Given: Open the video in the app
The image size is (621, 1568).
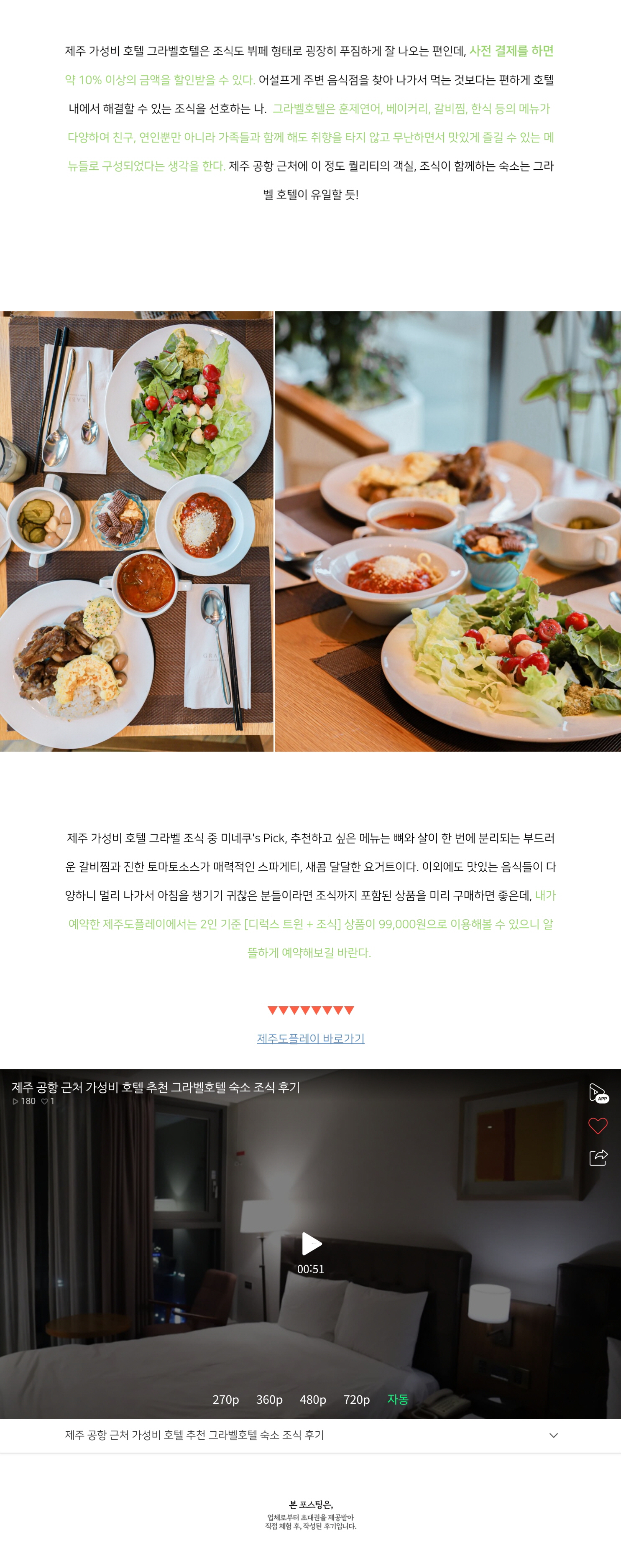Looking at the screenshot, I should [598, 1093].
